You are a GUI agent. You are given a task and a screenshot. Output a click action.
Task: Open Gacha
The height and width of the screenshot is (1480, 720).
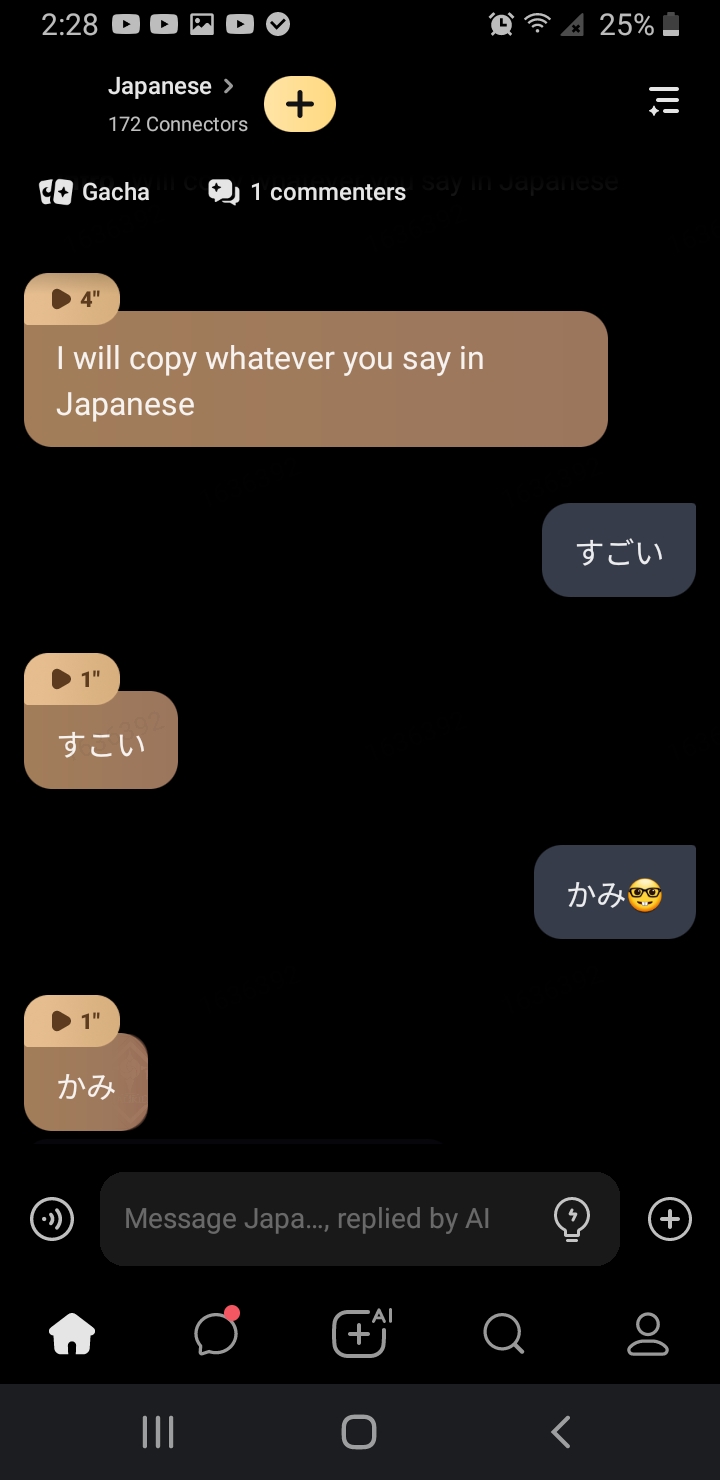[94, 192]
